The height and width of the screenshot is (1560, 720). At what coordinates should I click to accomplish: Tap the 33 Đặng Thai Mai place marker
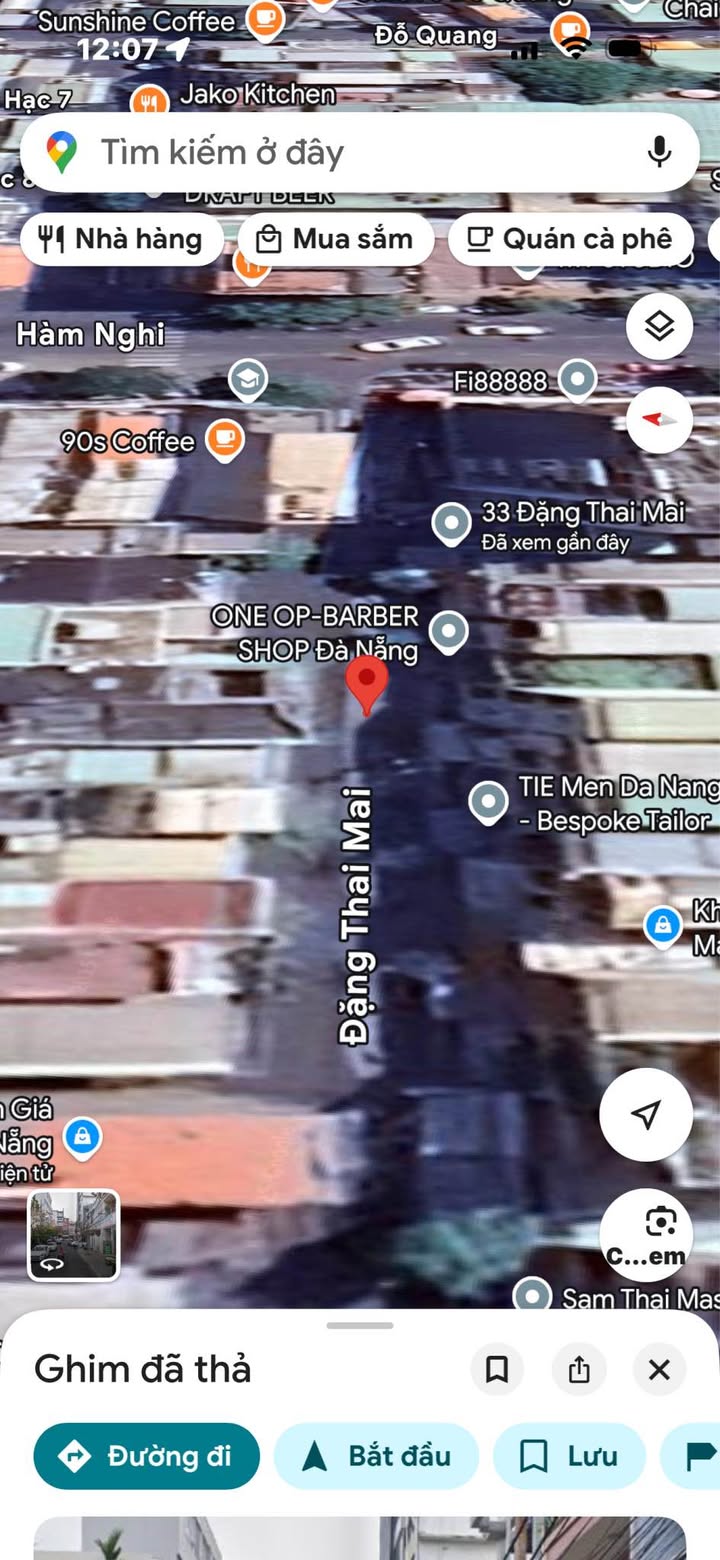pos(451,522)
